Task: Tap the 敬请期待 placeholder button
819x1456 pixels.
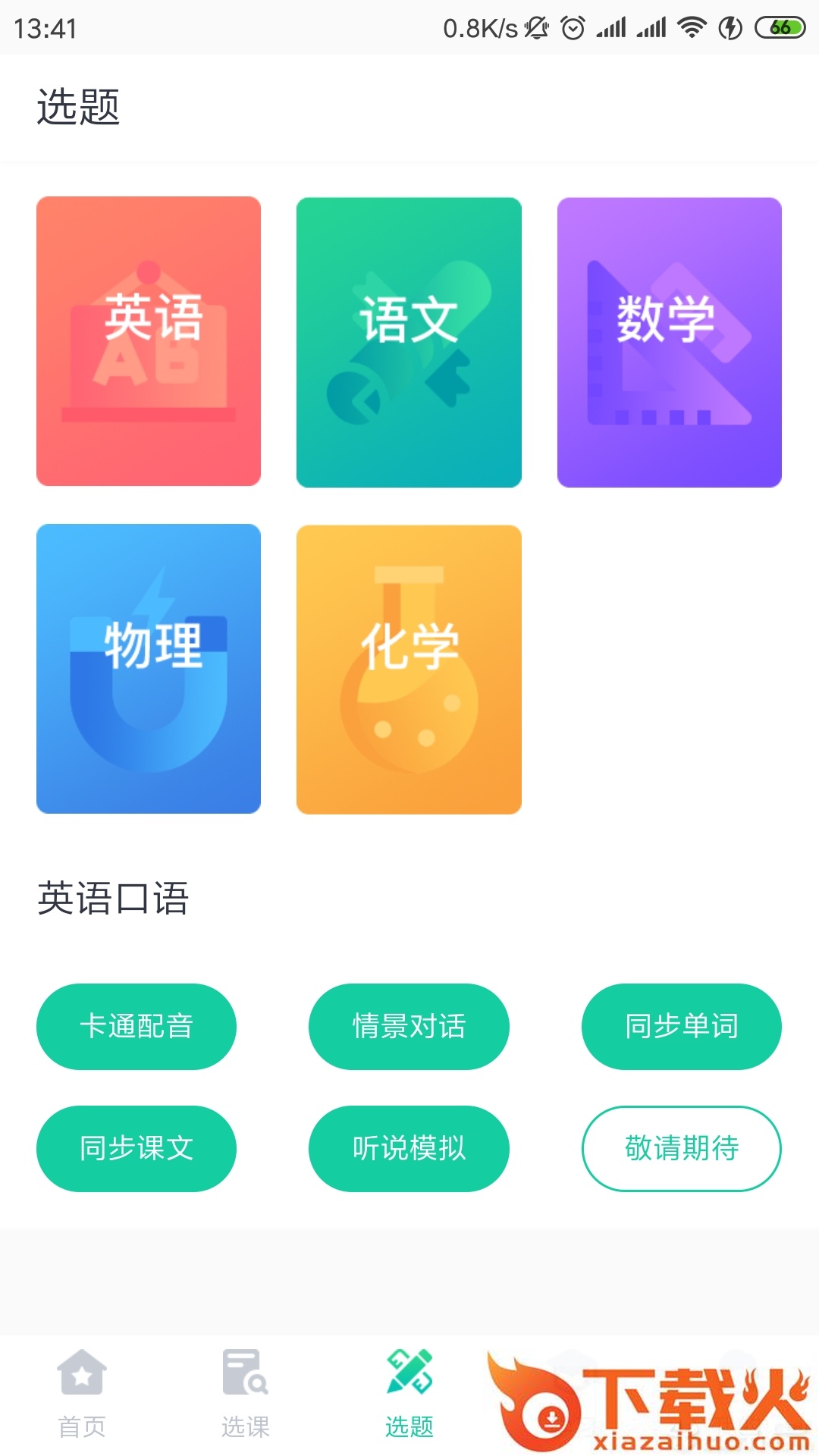Action: click(x=680, y=1148)
